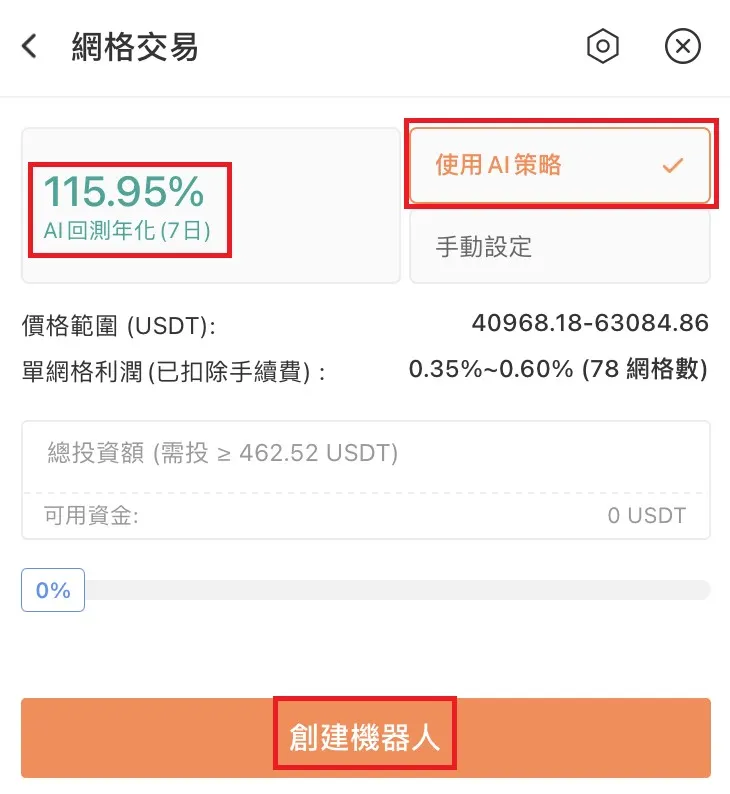This screenshot has height=794, width=730.
Task: Tap the back arrow to exit grid trading
Action: pos(26,46)
